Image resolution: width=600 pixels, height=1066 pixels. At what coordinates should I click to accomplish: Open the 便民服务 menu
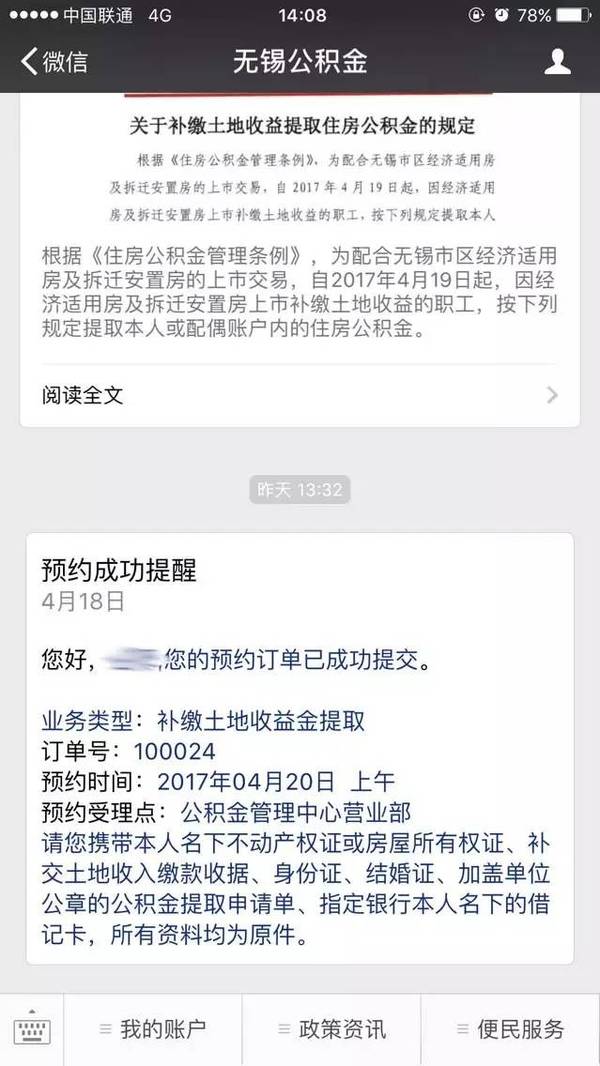[510, 1029]
